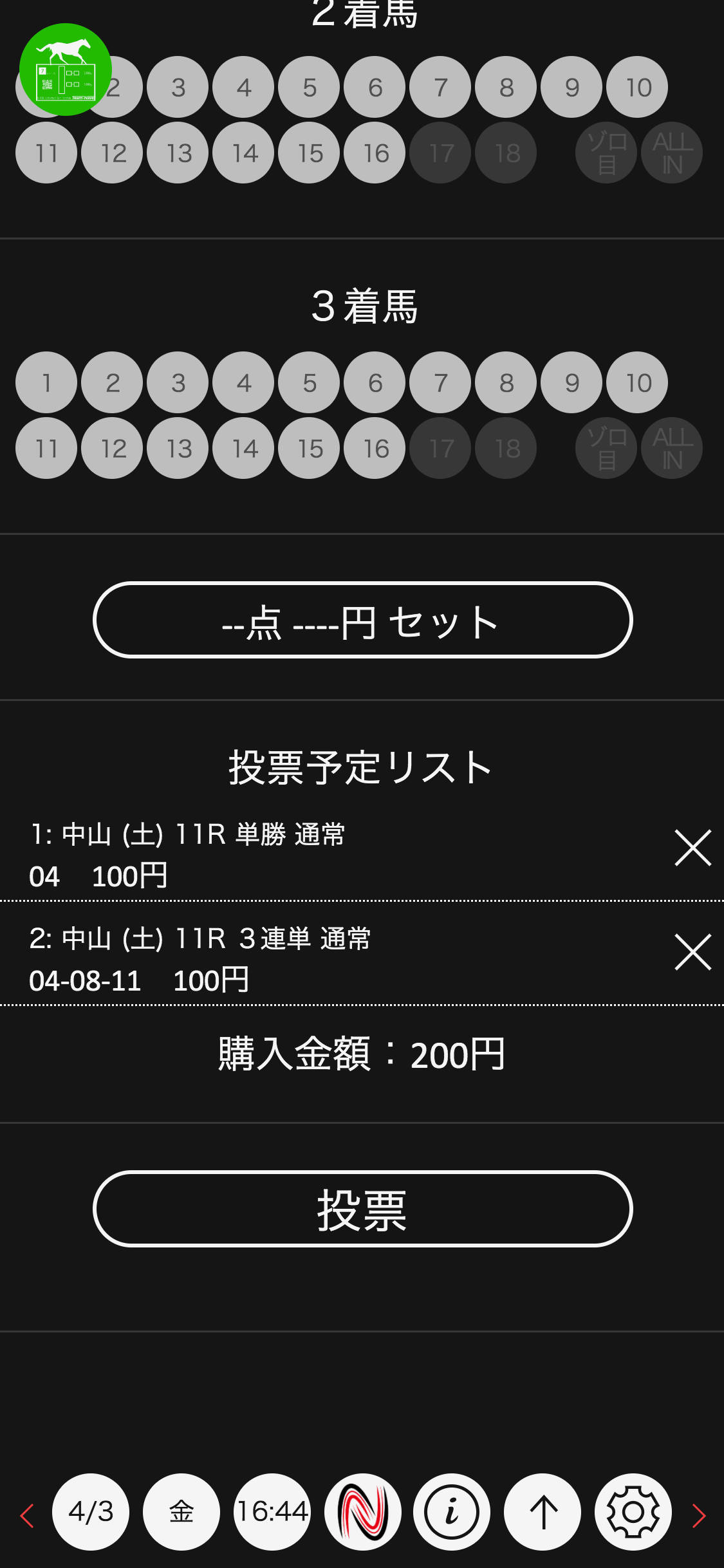
Task: Pick horse 16 as 3着馬
Action: click(375, 448)
